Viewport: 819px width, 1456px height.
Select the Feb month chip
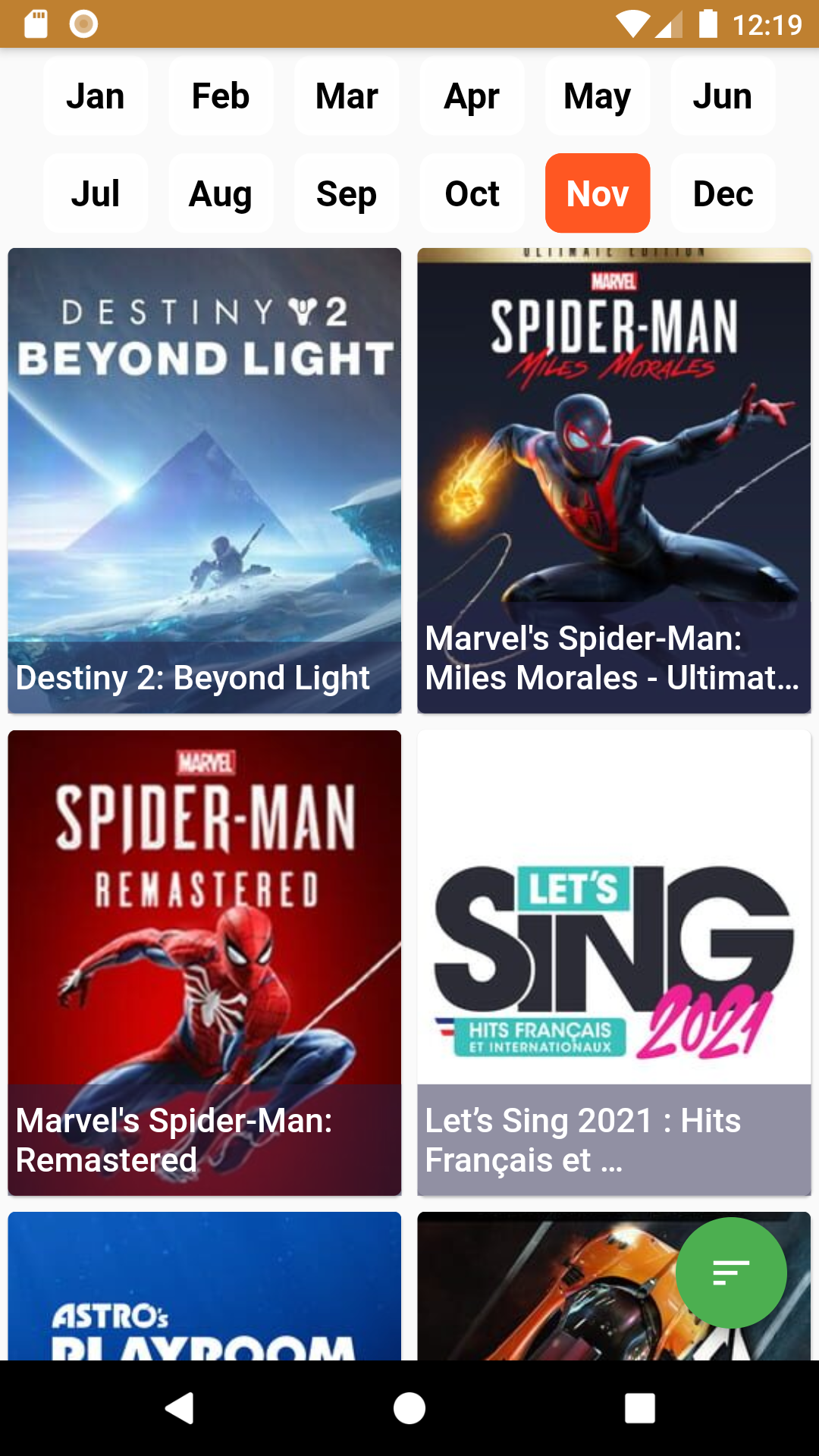click(x=221, y=96)
